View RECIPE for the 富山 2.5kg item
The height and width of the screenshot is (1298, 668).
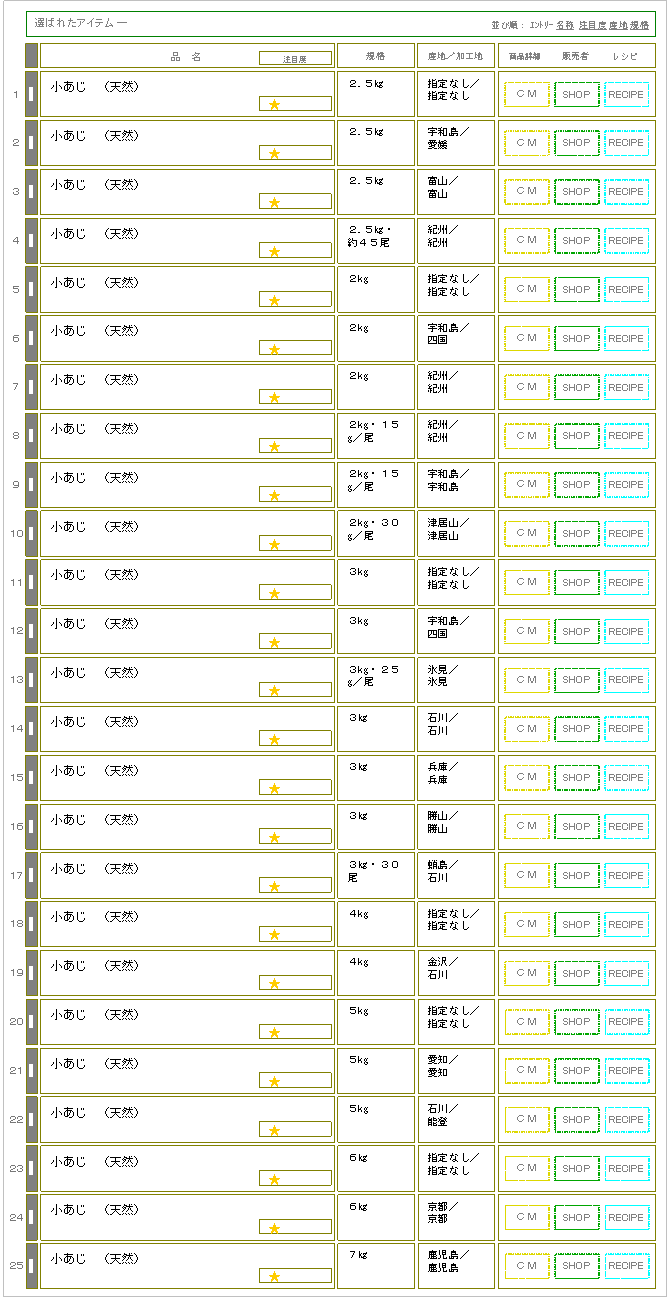point(626,192)
